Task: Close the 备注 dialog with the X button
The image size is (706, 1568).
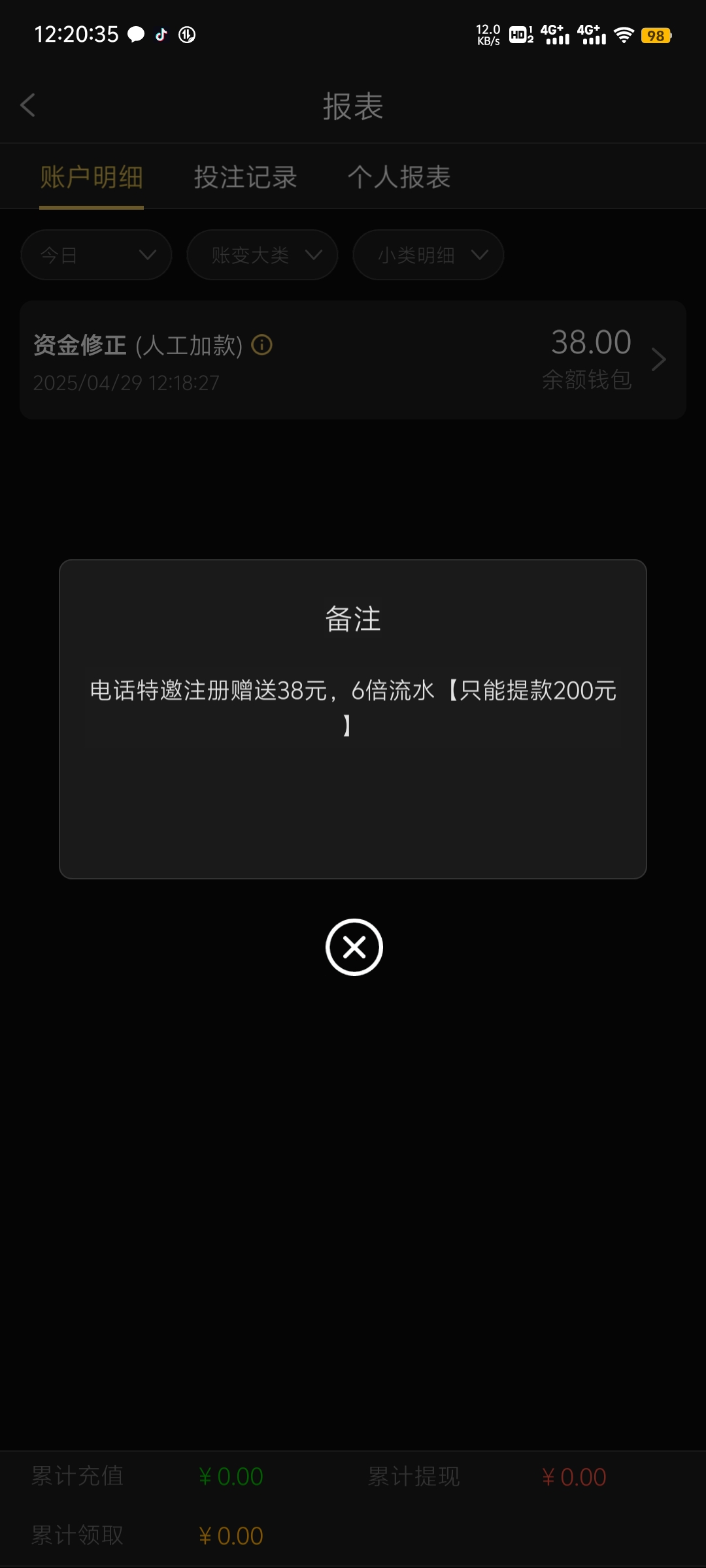Action: tap(354, 947)
